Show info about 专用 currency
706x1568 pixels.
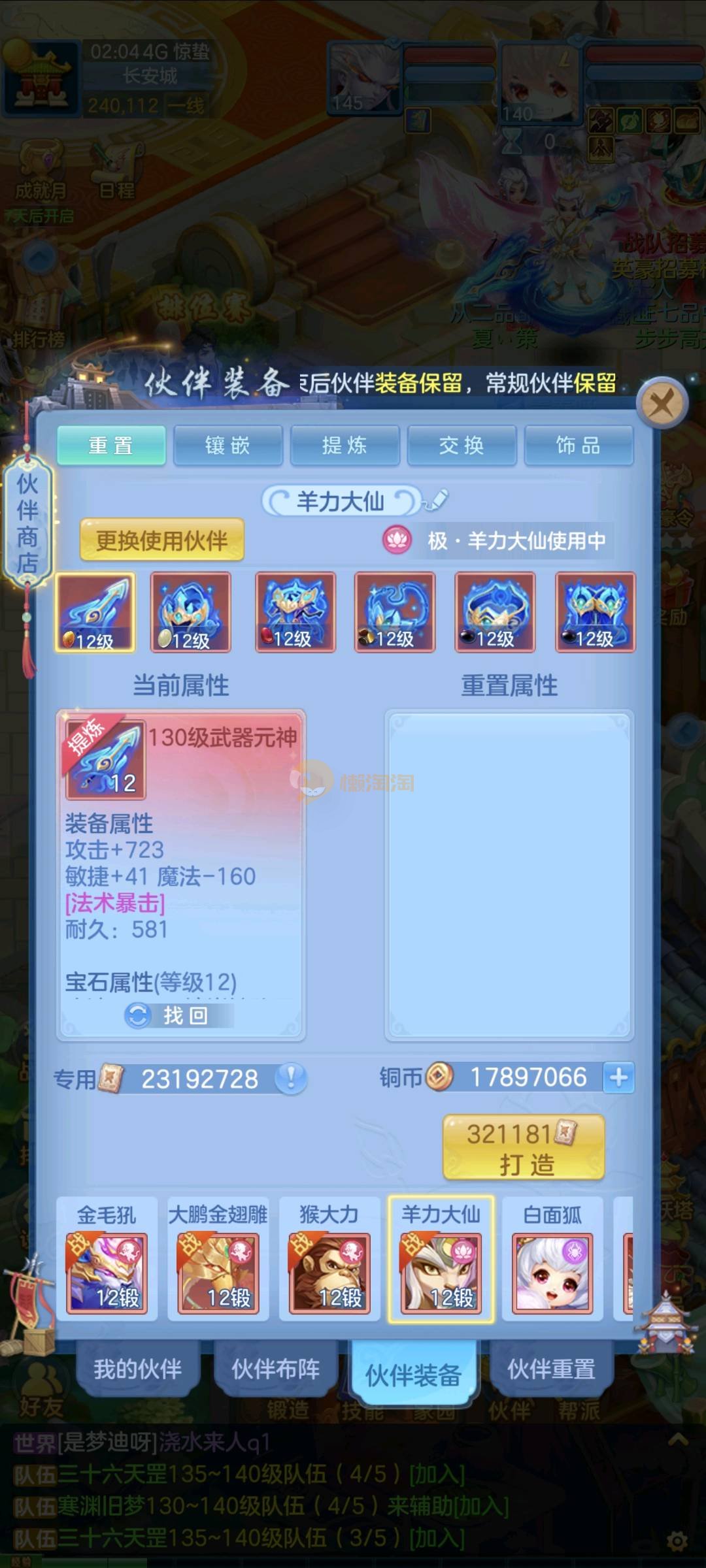(290, 1078)
